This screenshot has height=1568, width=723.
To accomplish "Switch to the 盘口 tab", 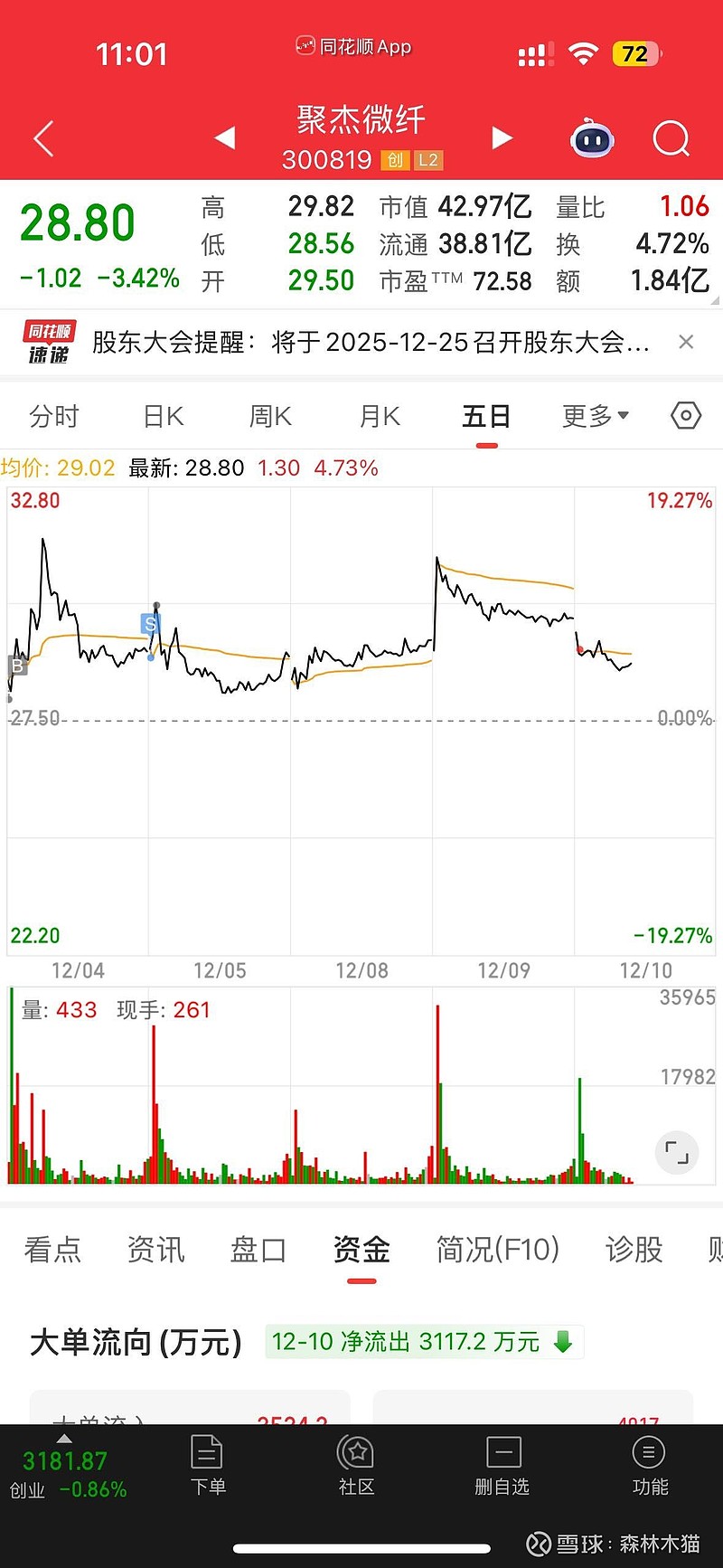I will pyautogui.click(x=258, y=1250).
